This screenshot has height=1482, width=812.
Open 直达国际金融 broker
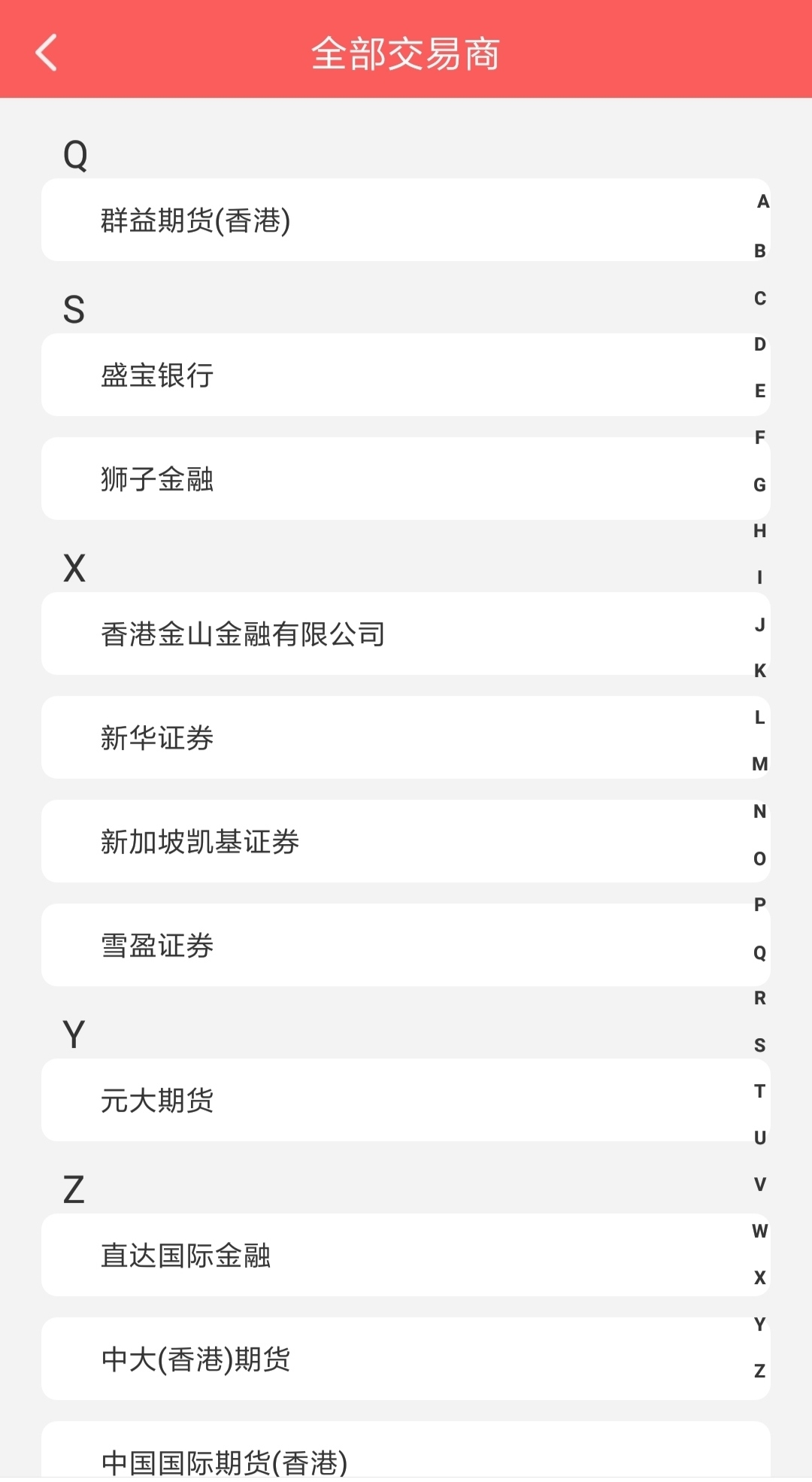406,1255
